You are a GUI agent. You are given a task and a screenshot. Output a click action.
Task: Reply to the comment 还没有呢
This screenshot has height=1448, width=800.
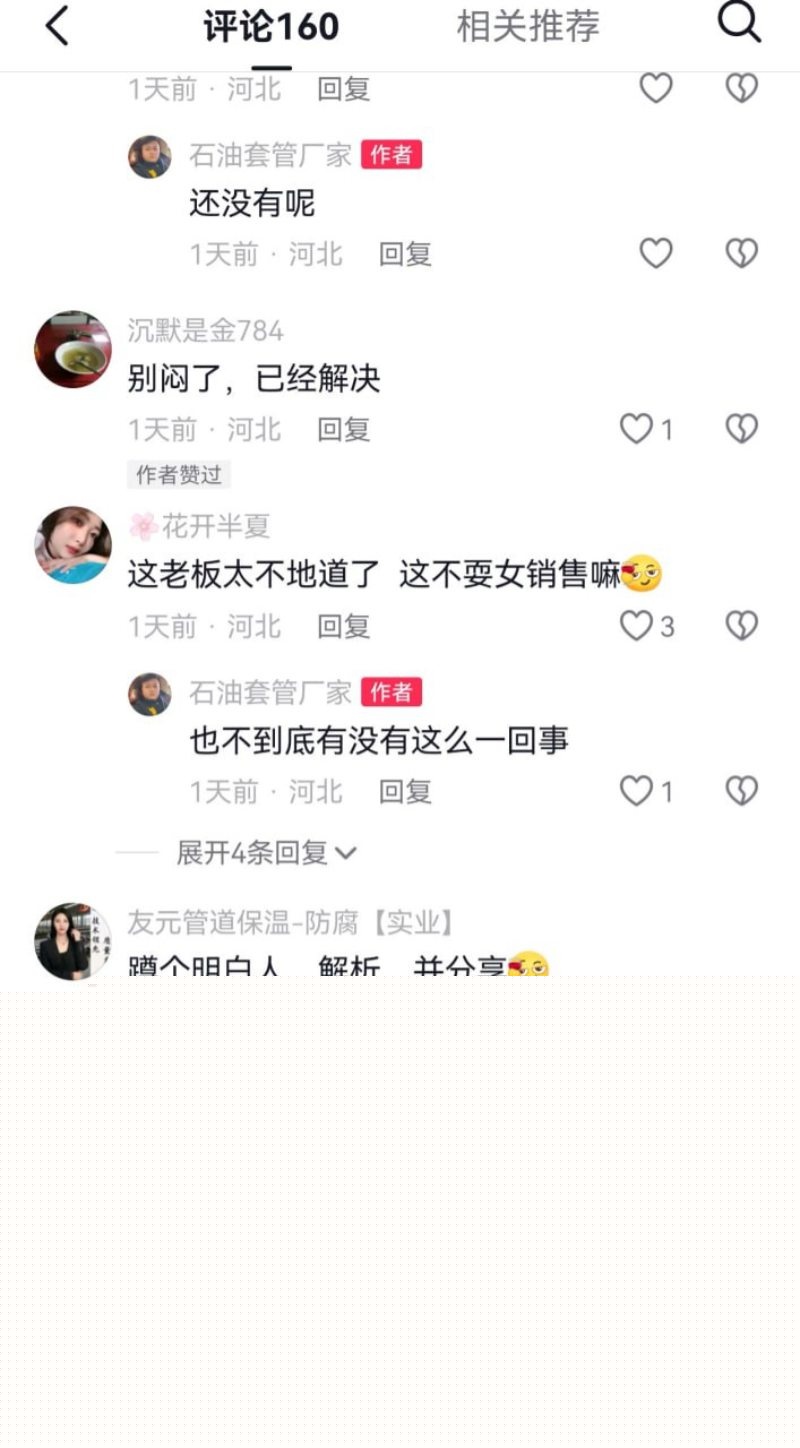tap(405, 254)
